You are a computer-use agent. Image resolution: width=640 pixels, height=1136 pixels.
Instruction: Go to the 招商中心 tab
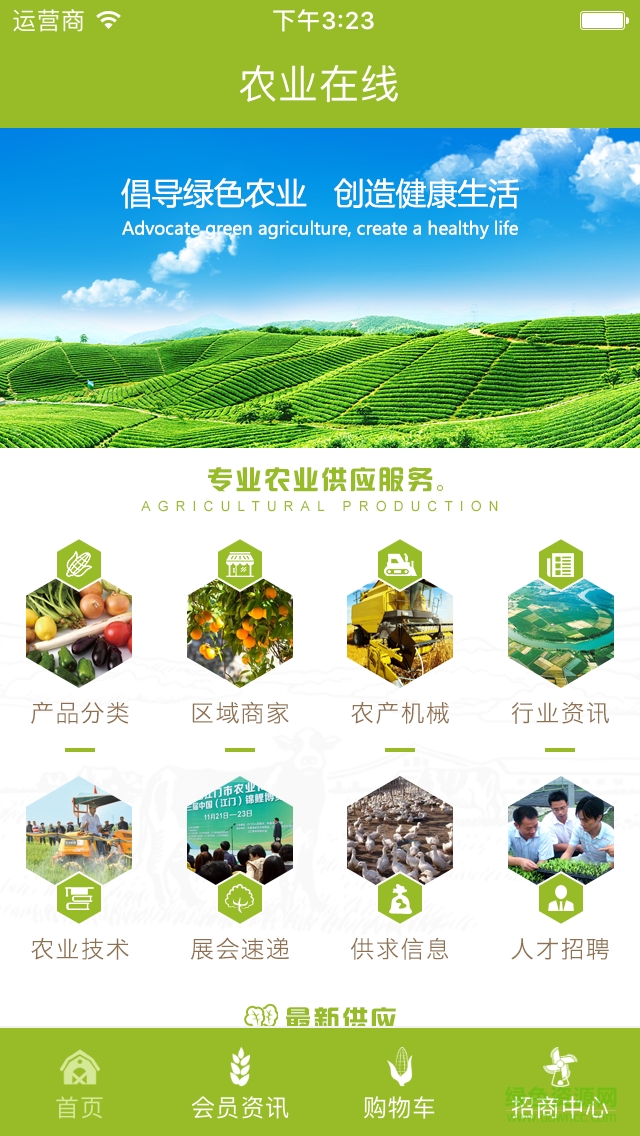pos(558,1084)
